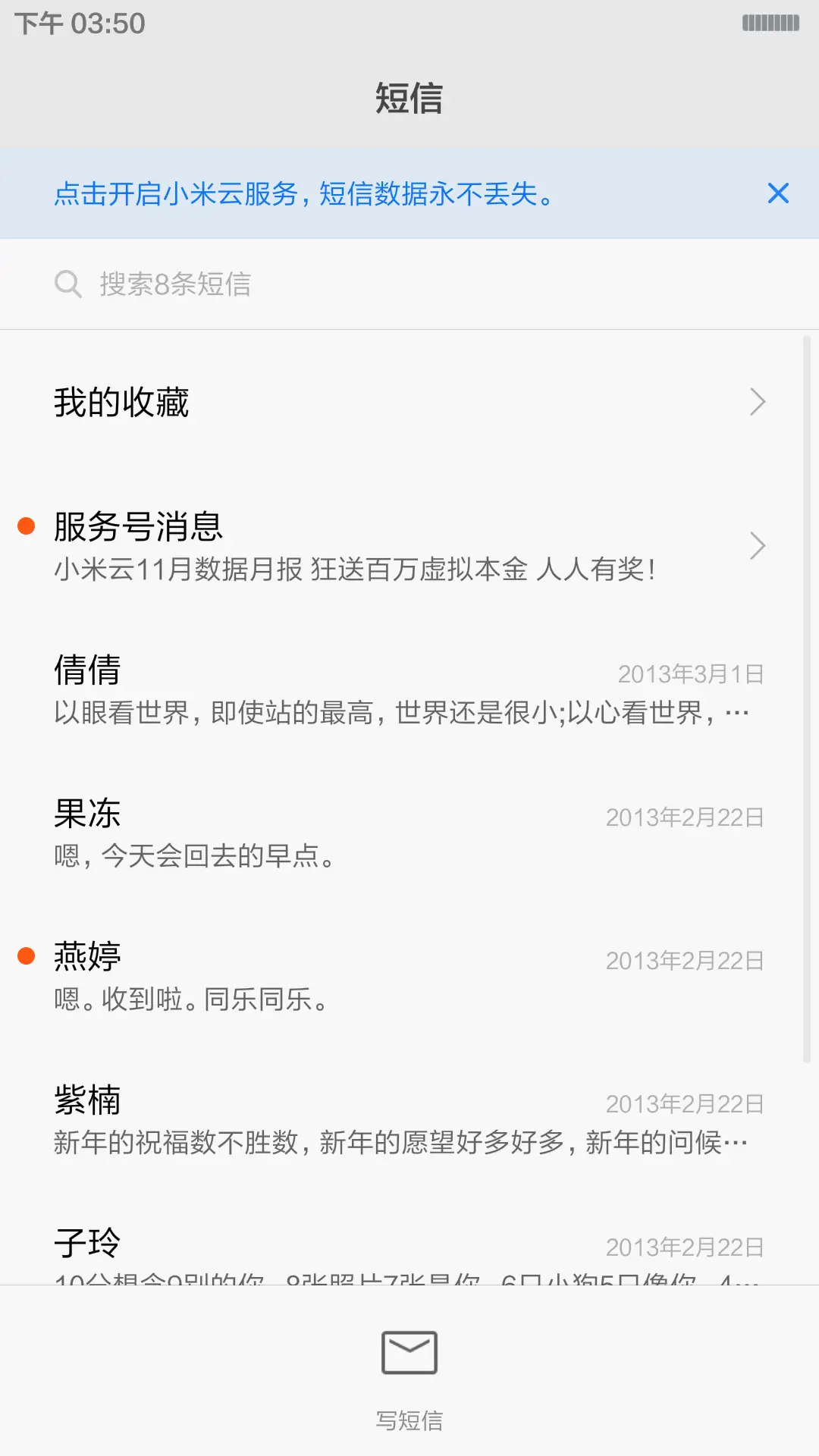Enable 小米云服务 from the banner
This screenshot has height=1456, width=819.
pos(303,194)
